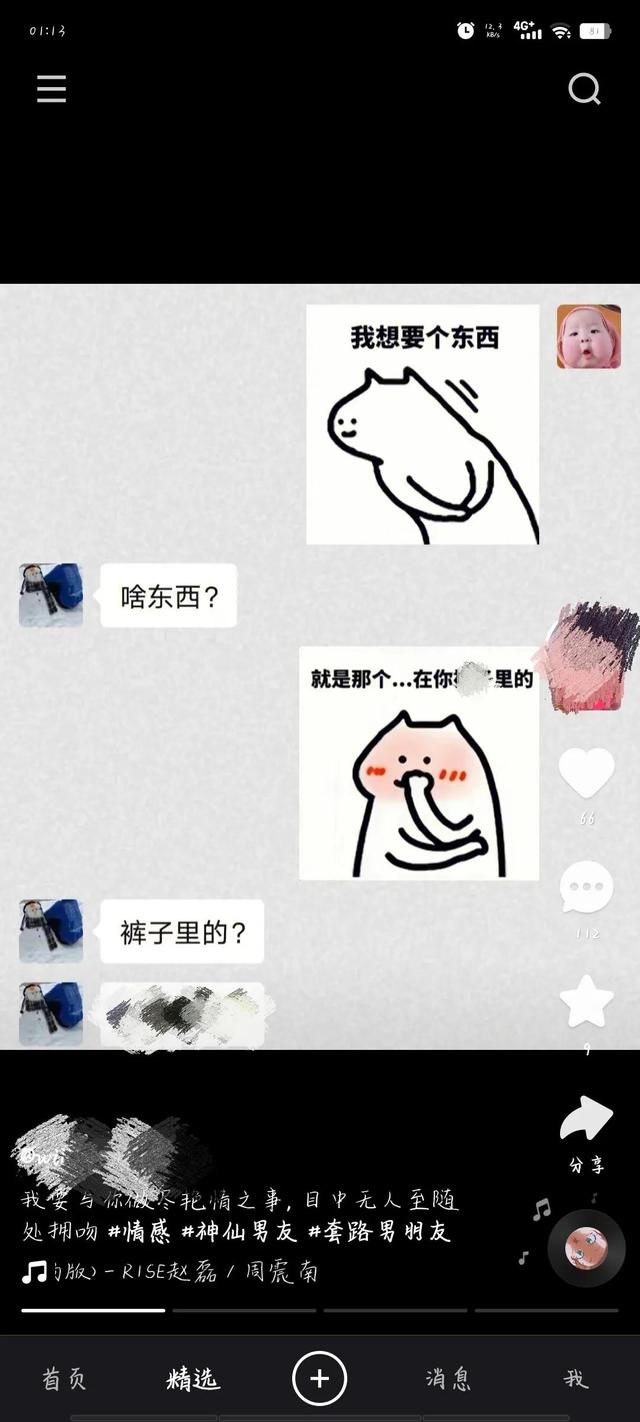
Task: Open the hamburger menu
Action: tap(51, 89)
